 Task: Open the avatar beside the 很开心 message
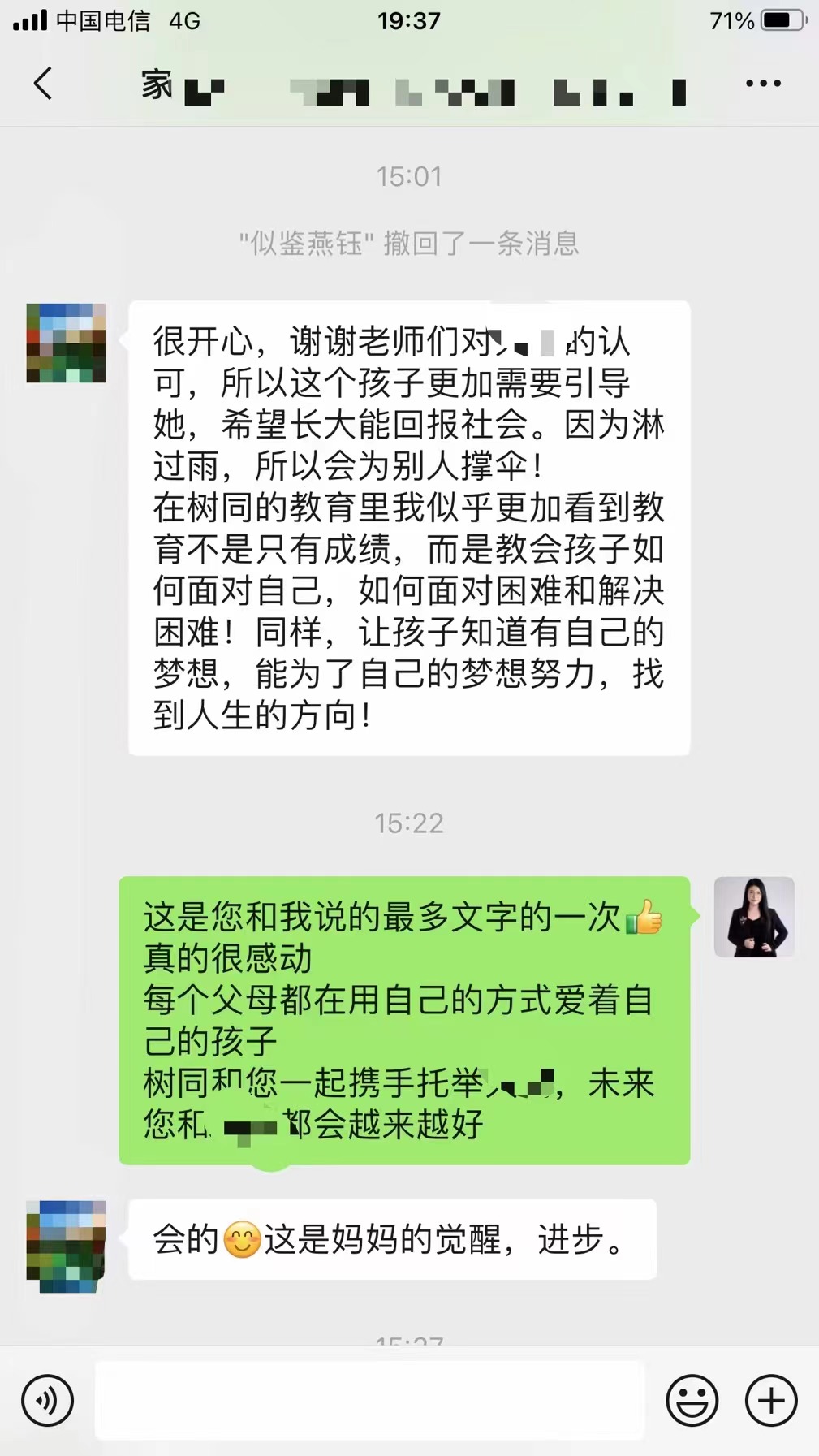(x=66, y=343)
